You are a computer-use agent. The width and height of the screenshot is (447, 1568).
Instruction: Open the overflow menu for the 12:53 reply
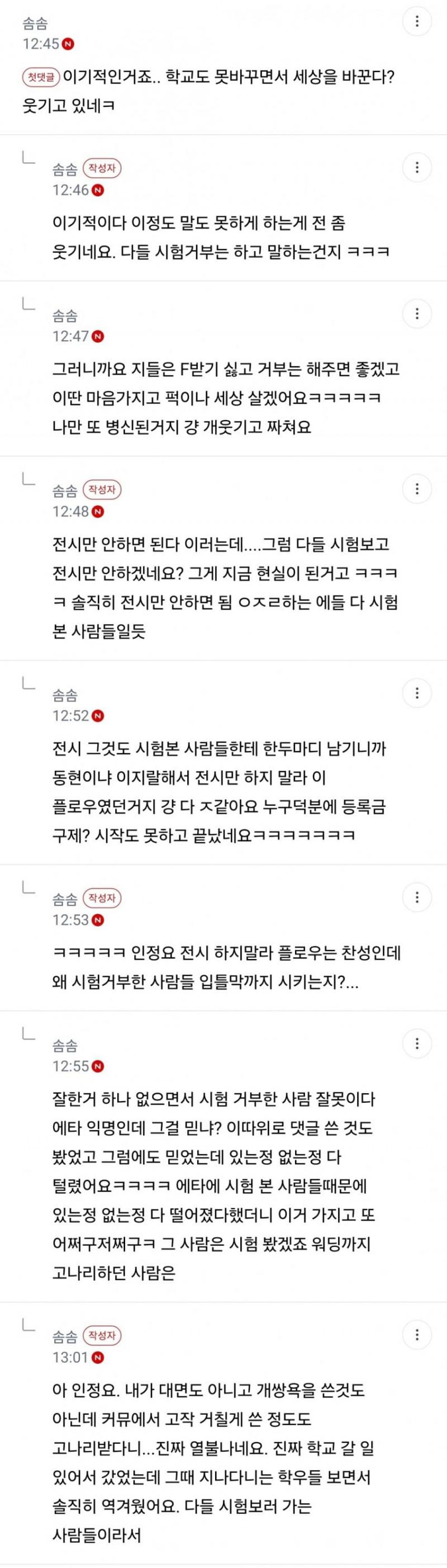coord(417,896)
